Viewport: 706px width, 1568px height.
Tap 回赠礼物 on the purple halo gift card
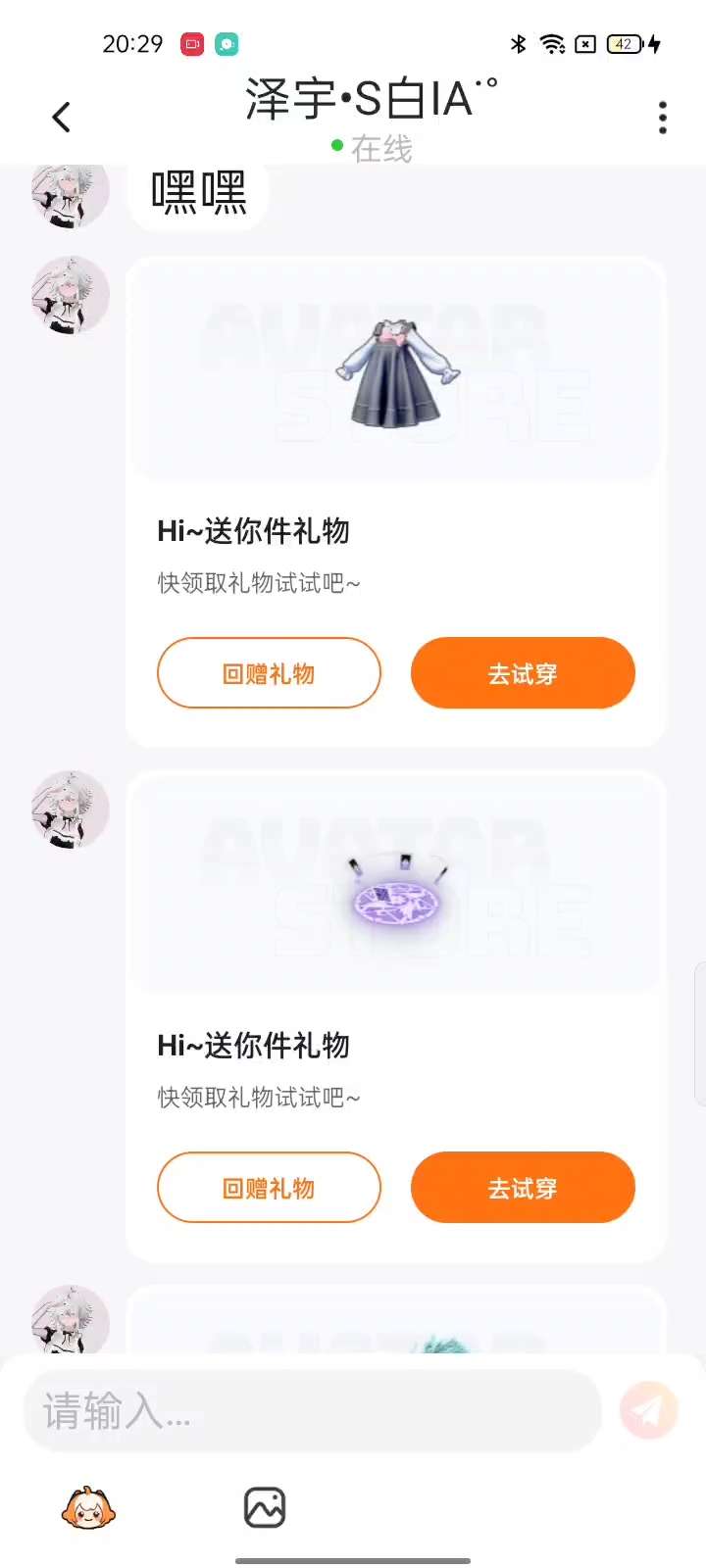269,1188
